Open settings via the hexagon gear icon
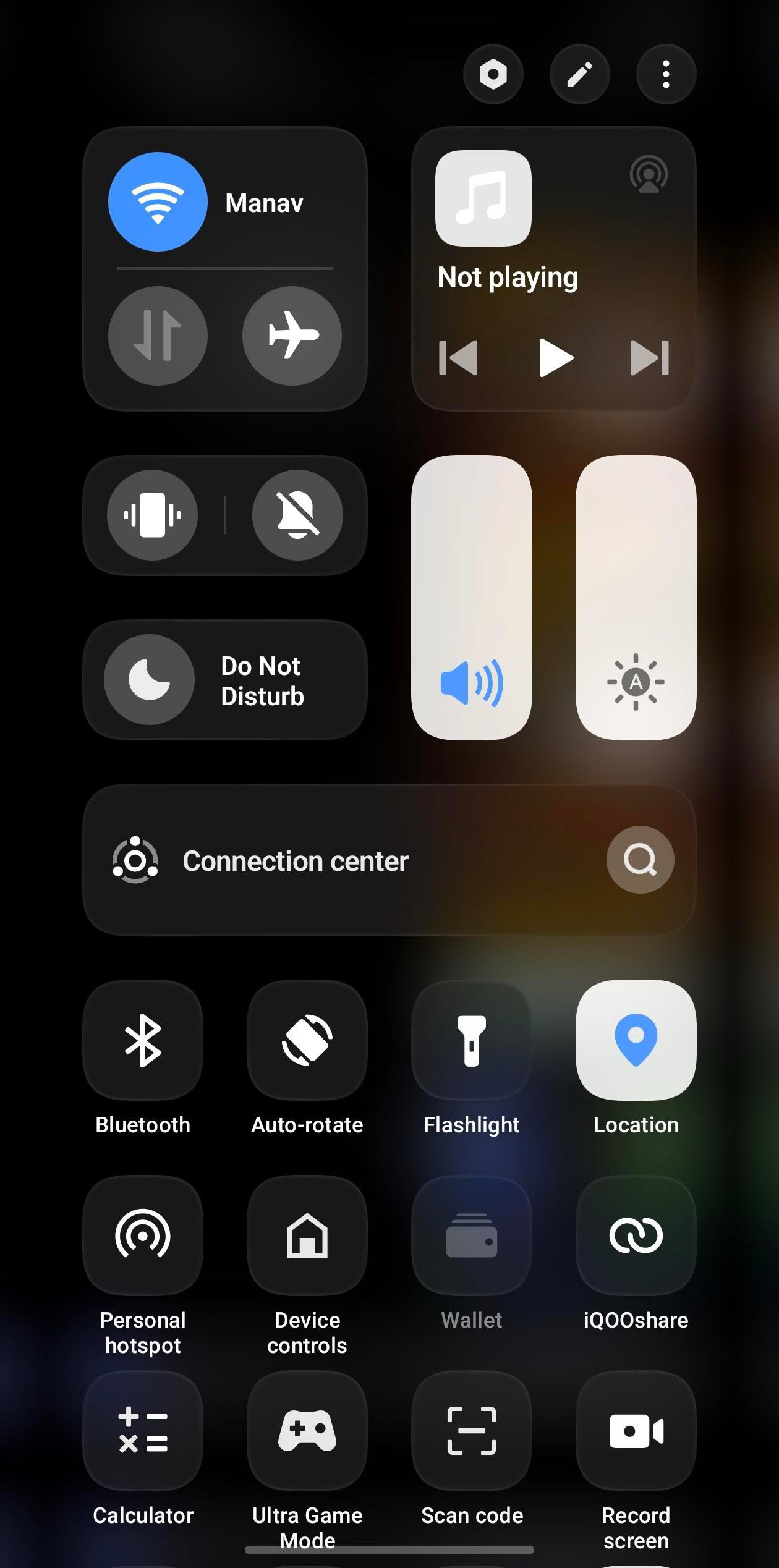The height and width of the screenshot is (1568, 779). coord(493,74)
